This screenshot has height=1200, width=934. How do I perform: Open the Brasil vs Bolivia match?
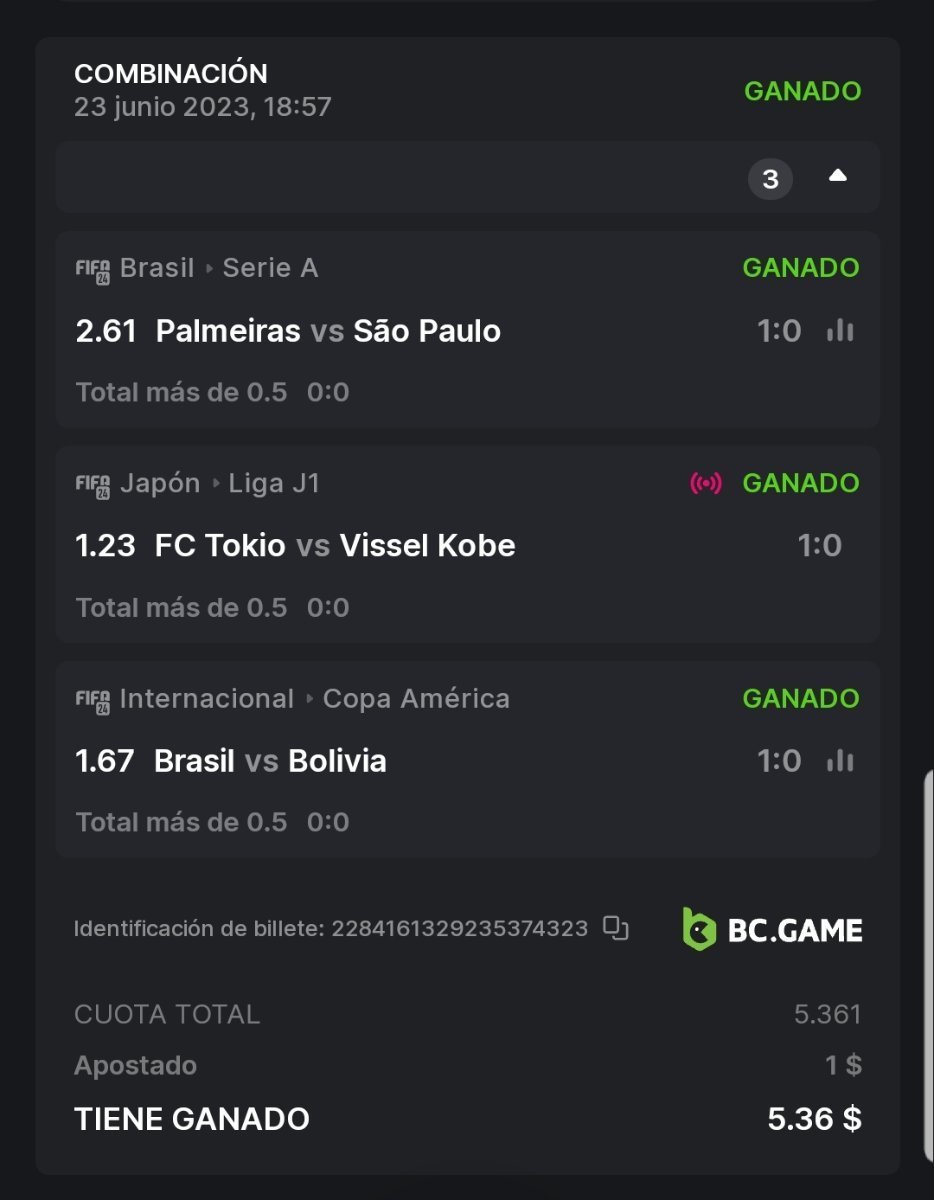coord(270,761)
